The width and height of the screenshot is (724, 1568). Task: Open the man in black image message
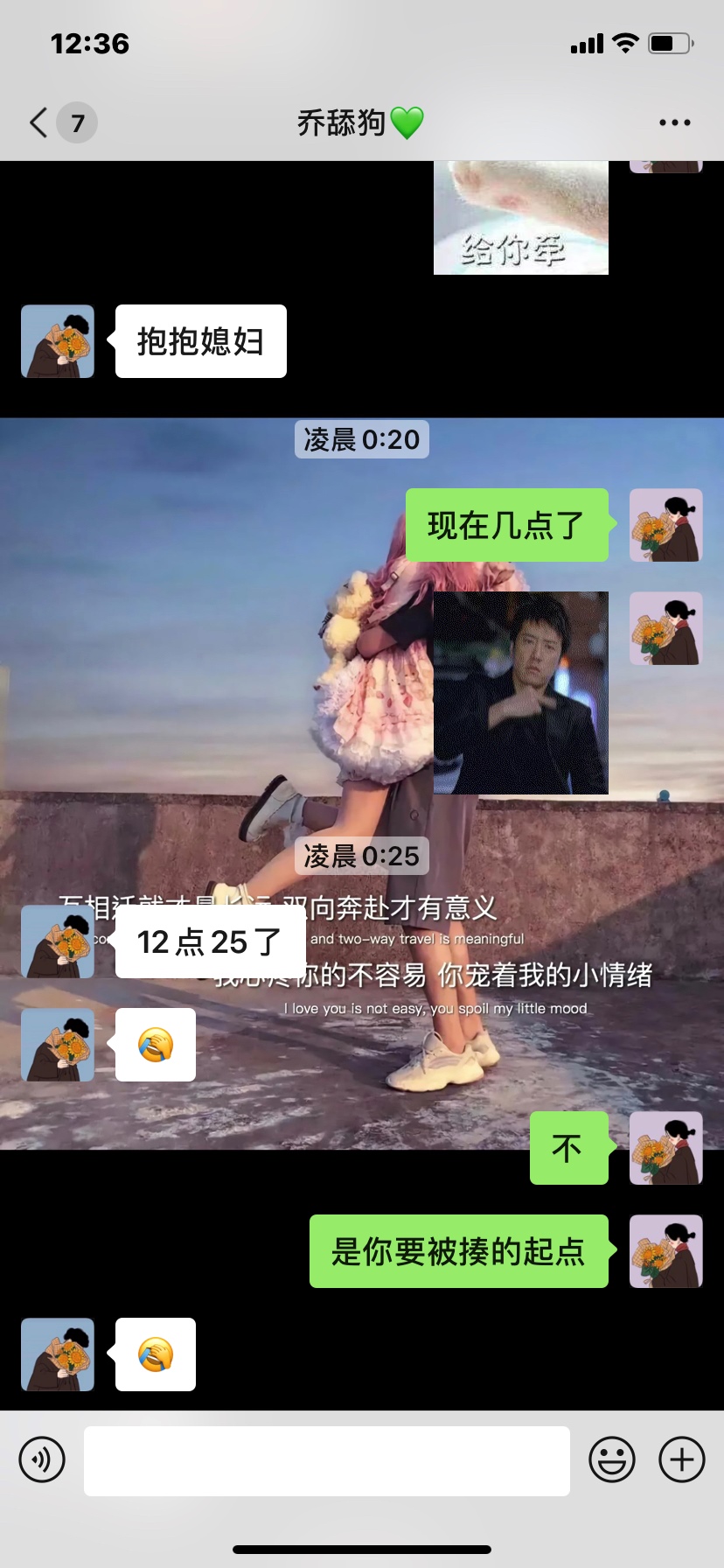point(520,692)
